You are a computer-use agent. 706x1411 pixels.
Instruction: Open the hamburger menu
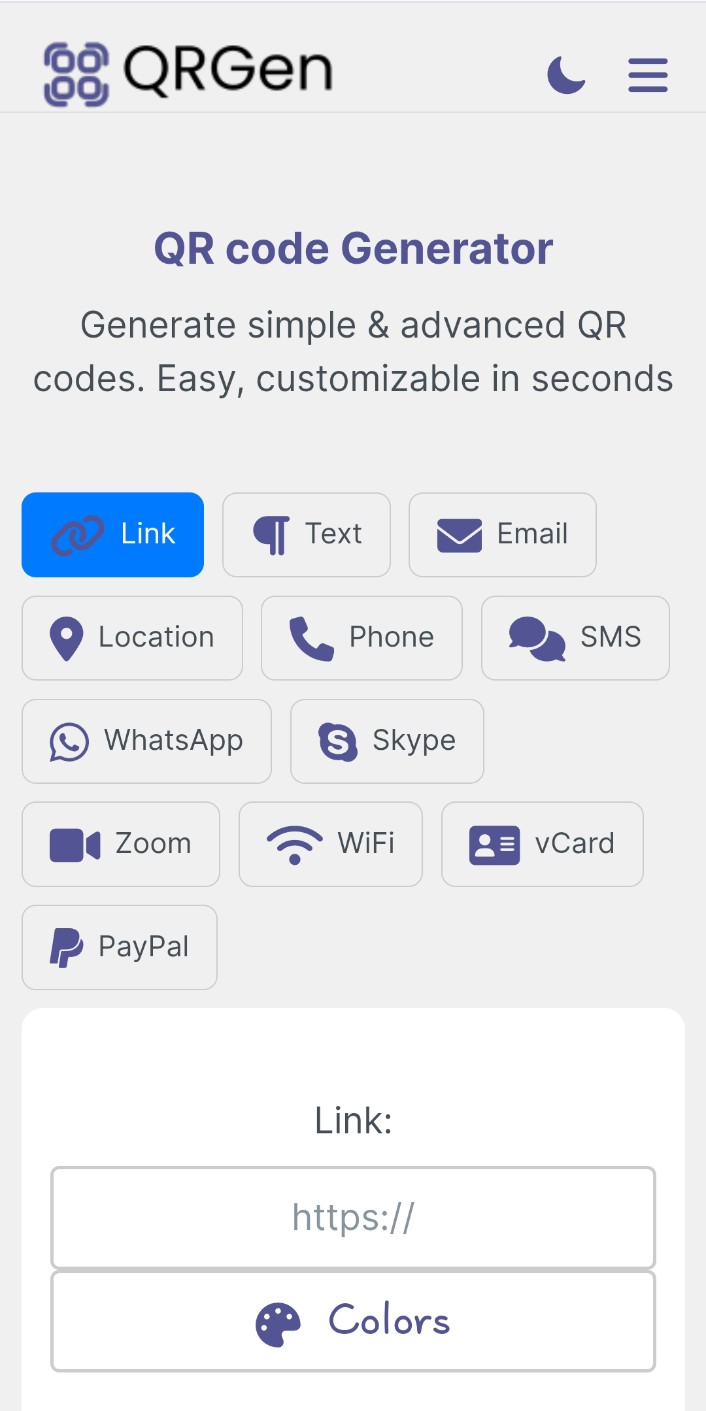(x=647, y=75)
